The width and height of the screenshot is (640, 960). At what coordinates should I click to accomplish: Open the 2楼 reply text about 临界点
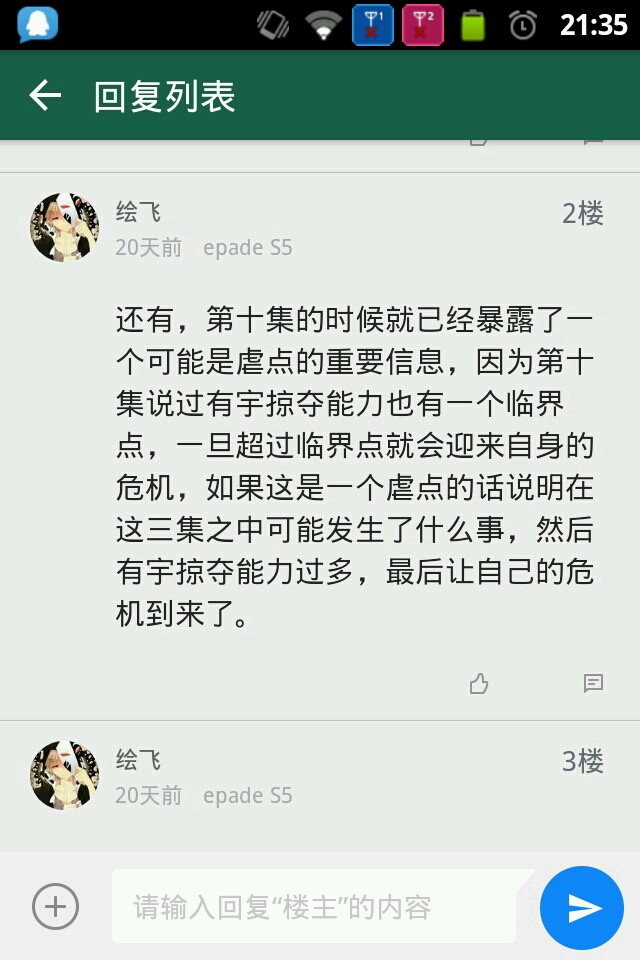point(355,467)
